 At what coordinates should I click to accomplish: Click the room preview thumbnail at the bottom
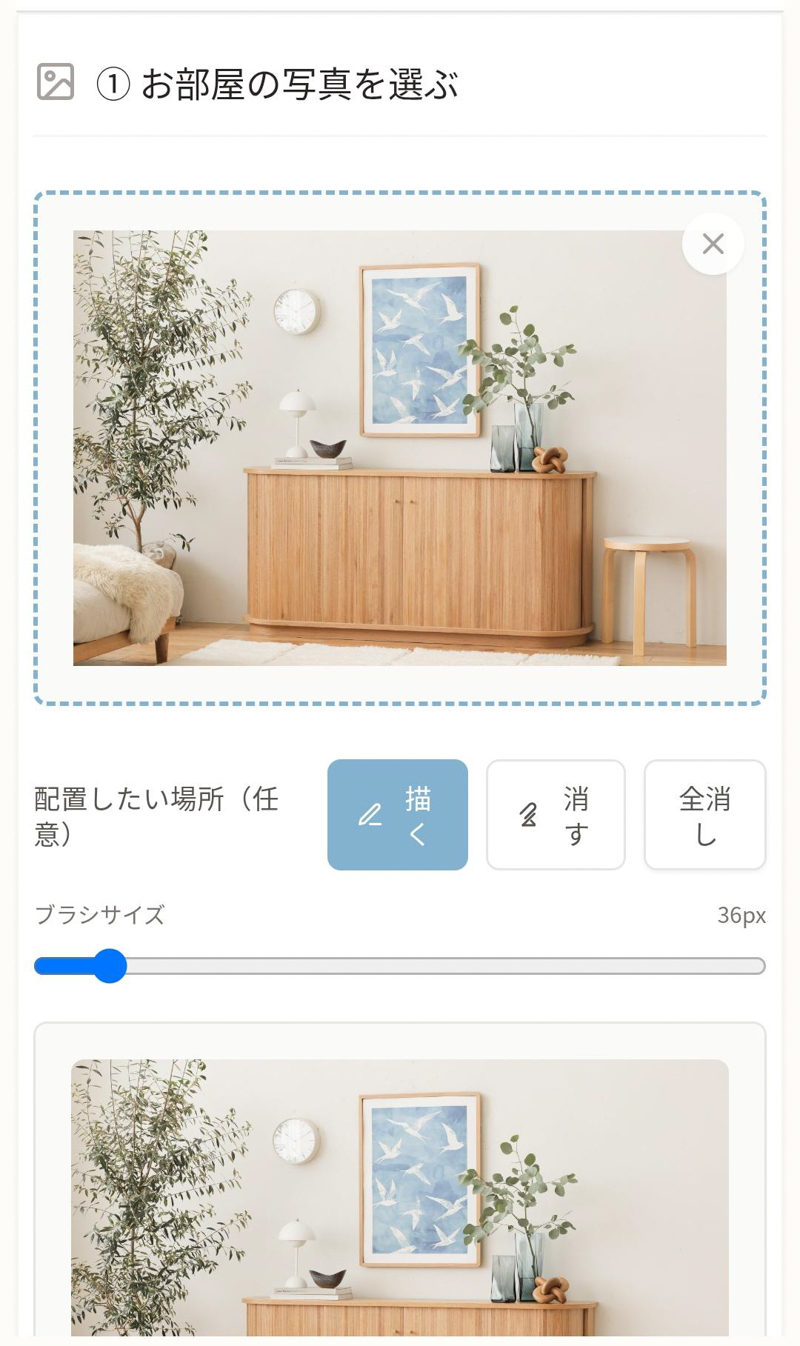pos(400,1180)
